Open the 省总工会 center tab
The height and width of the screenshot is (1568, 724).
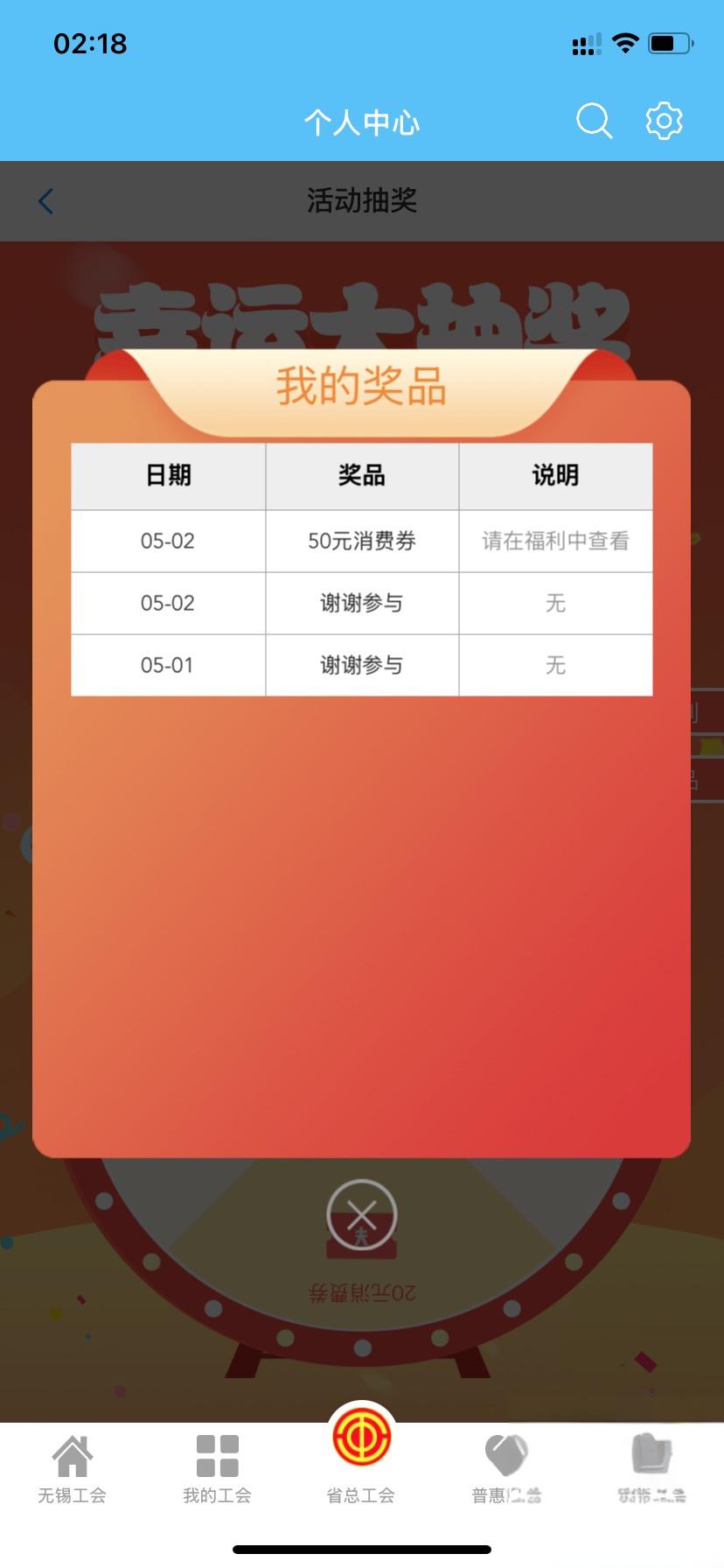(361, 1457)
